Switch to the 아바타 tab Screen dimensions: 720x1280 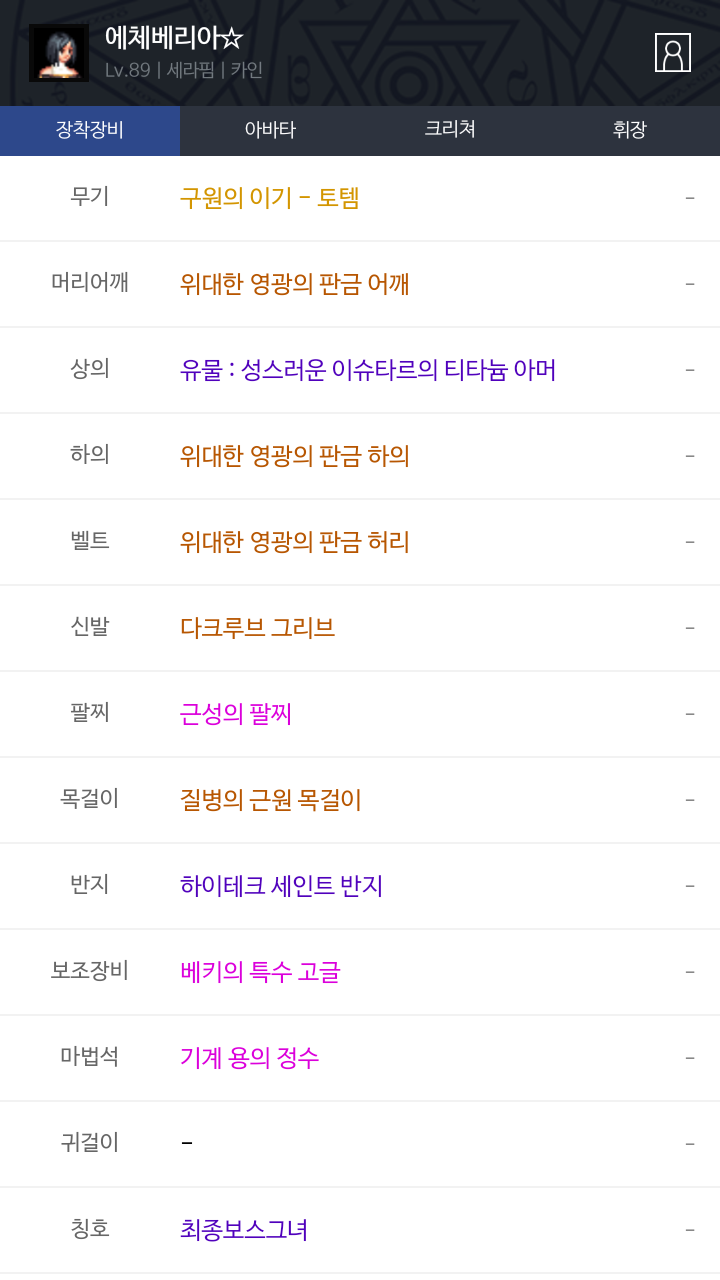click(270, 130)
